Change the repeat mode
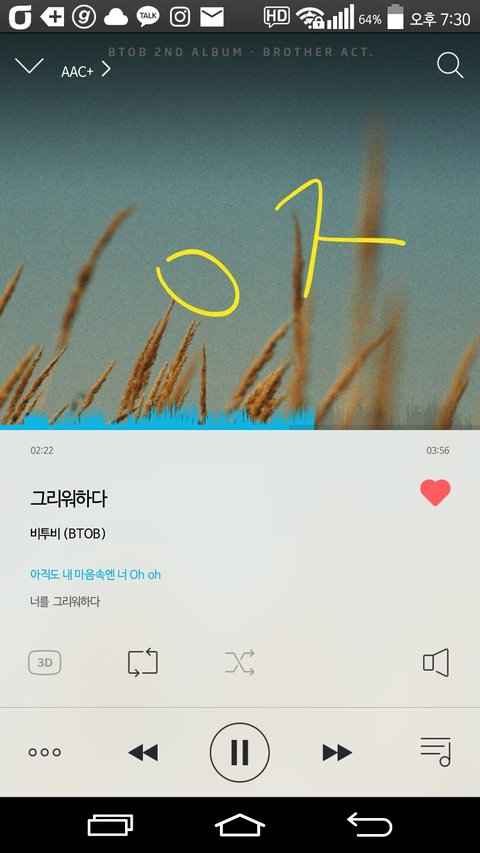 [143, 663]
